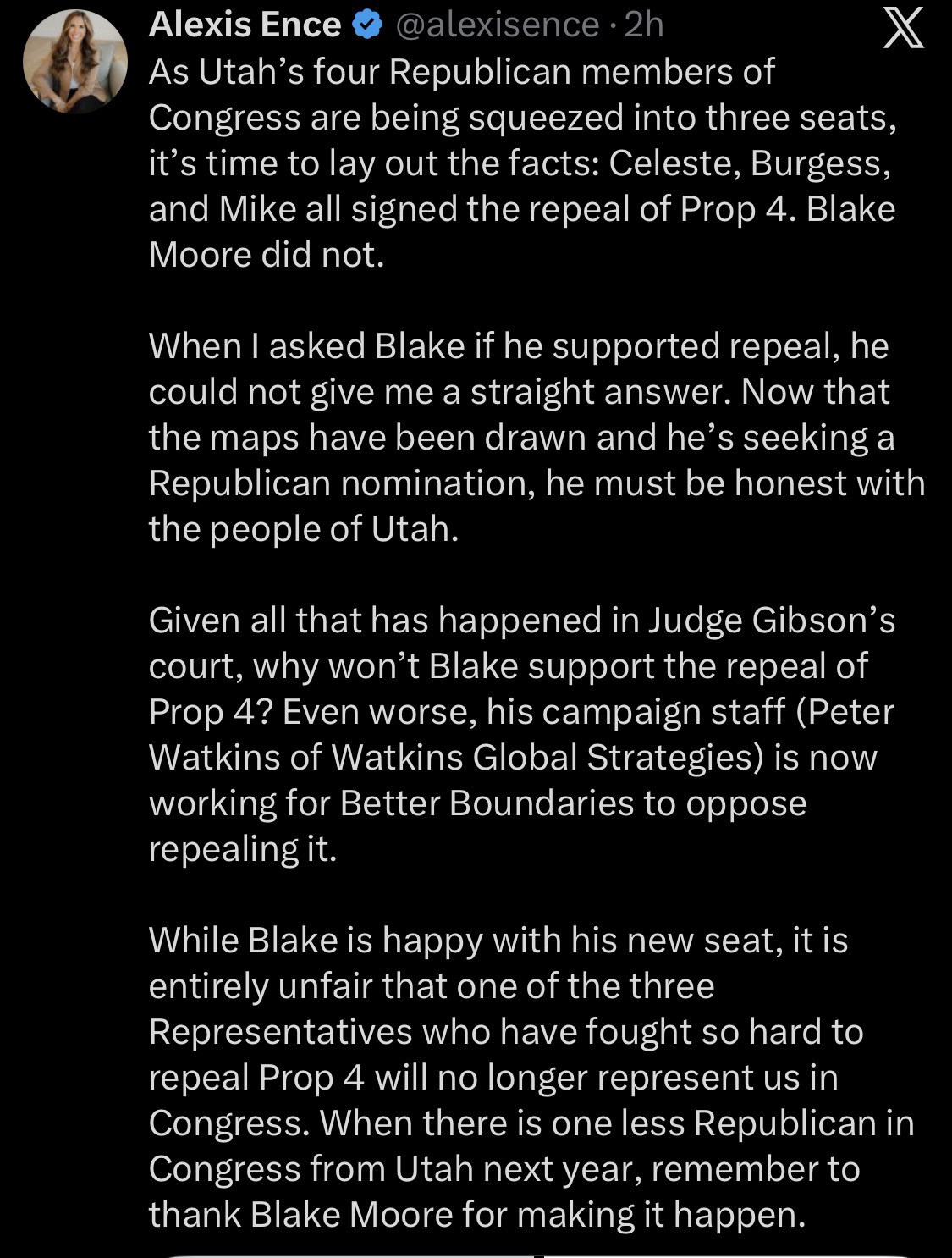
Task: Open the @alexisence handle
Action: pos(496,25)
